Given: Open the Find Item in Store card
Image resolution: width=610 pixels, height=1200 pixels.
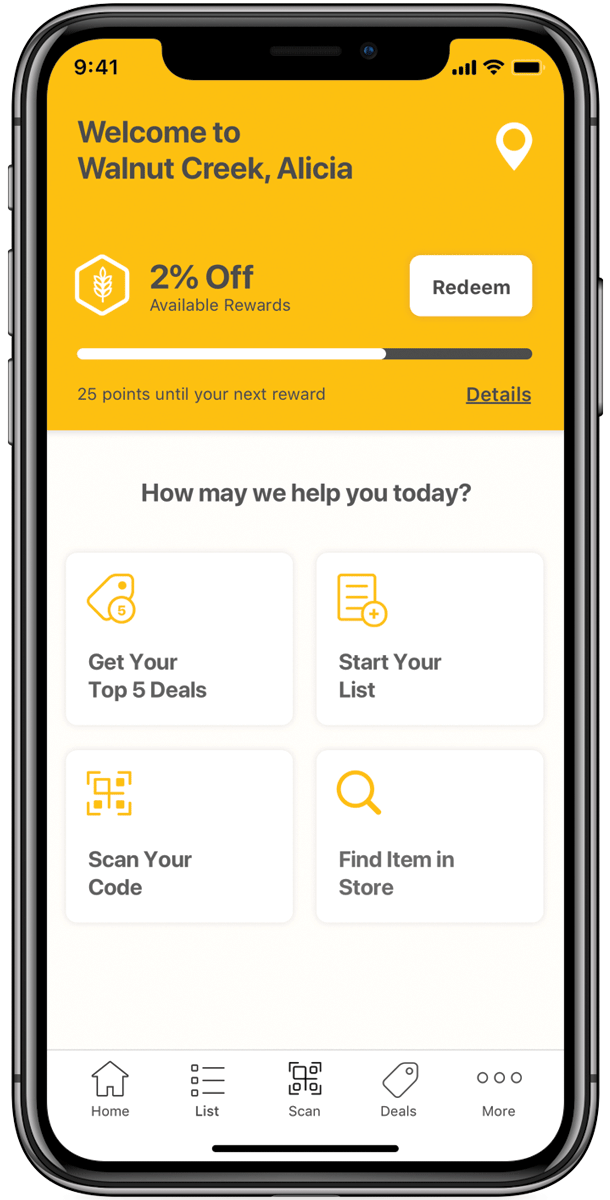Looking at the screenshot, I should pyautogui.click(x=430, y=836).
